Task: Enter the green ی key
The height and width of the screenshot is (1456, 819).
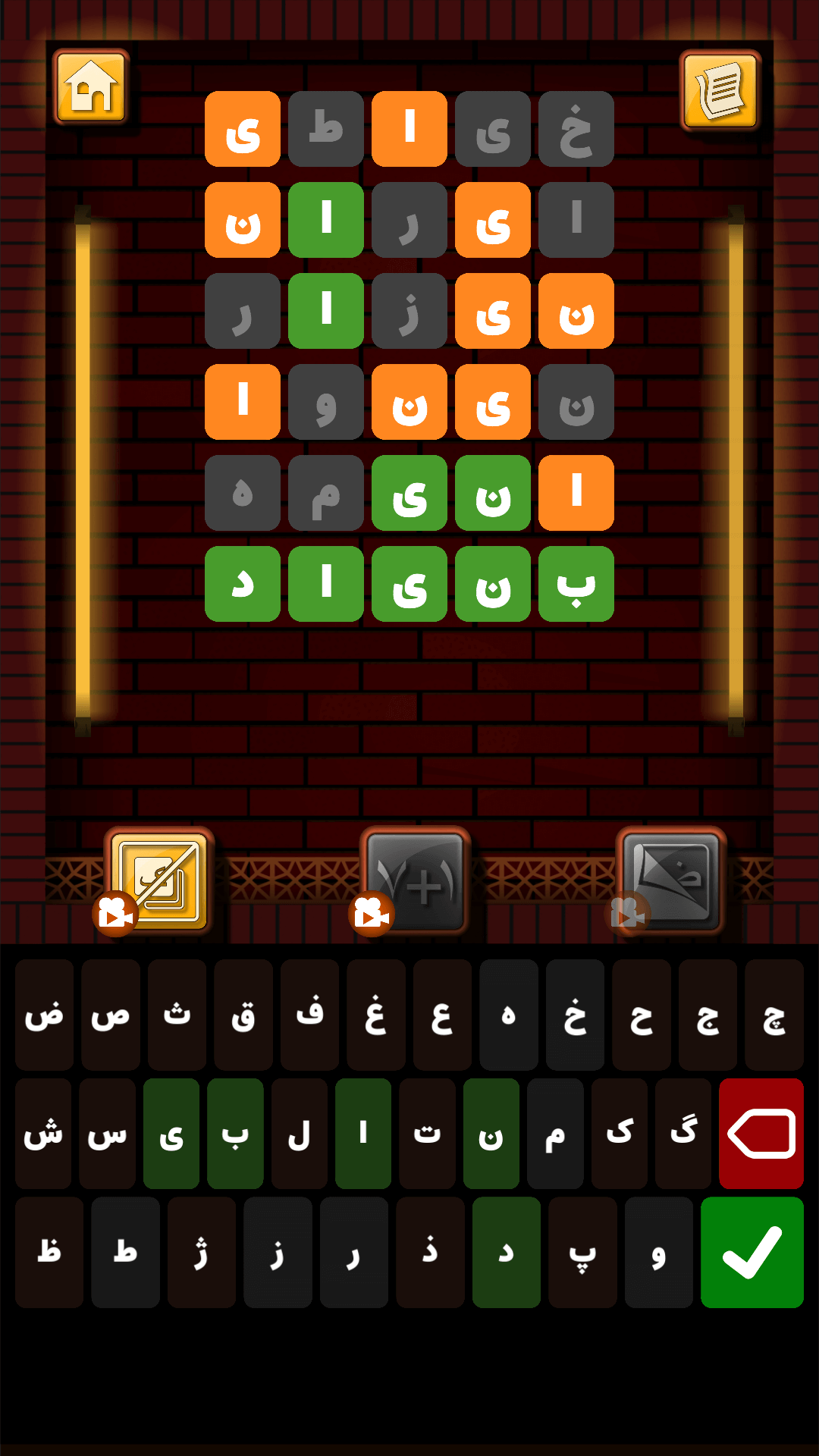Action: click(x=171, y=1133)
